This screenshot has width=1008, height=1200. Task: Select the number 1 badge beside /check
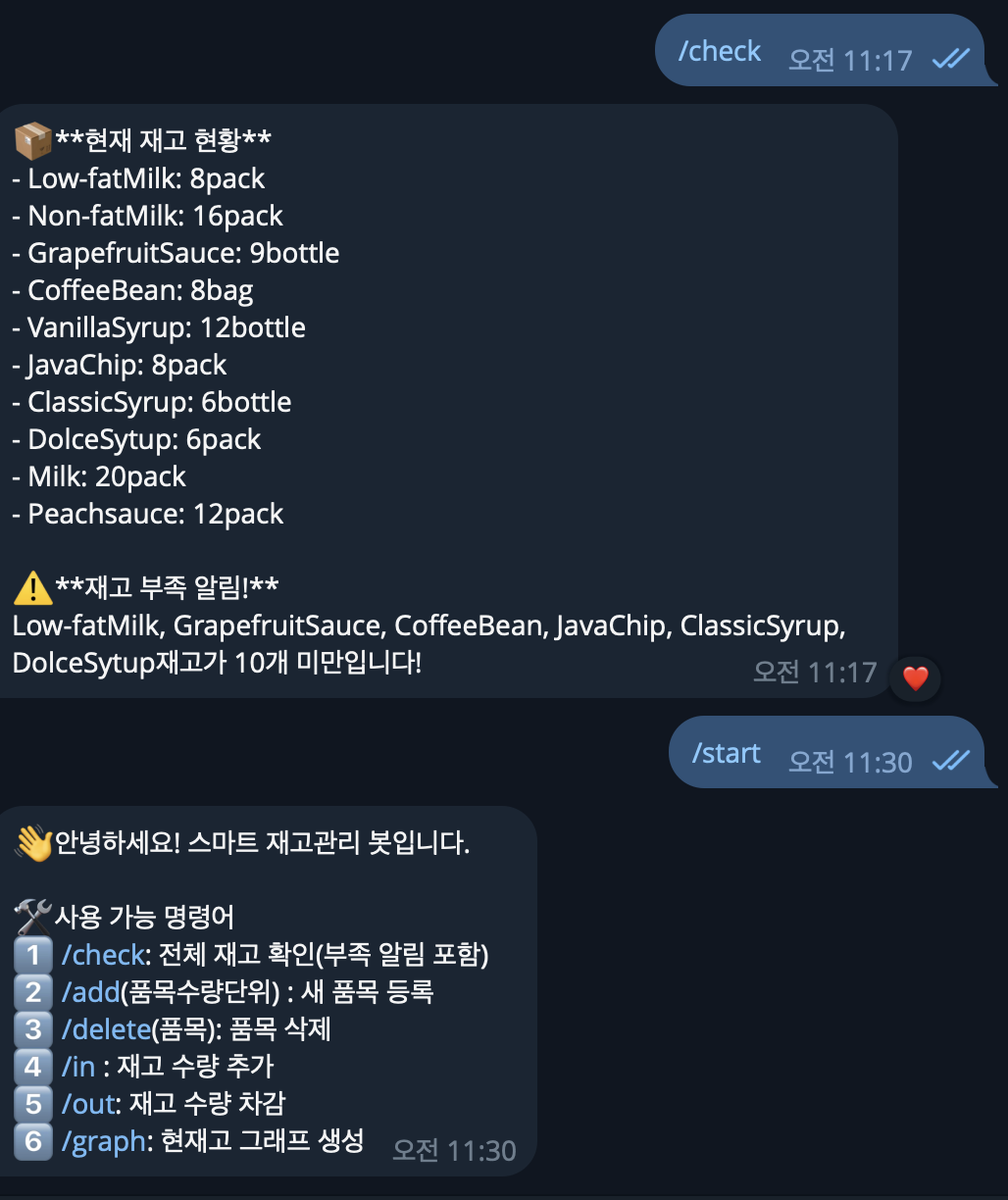[32, 955]
